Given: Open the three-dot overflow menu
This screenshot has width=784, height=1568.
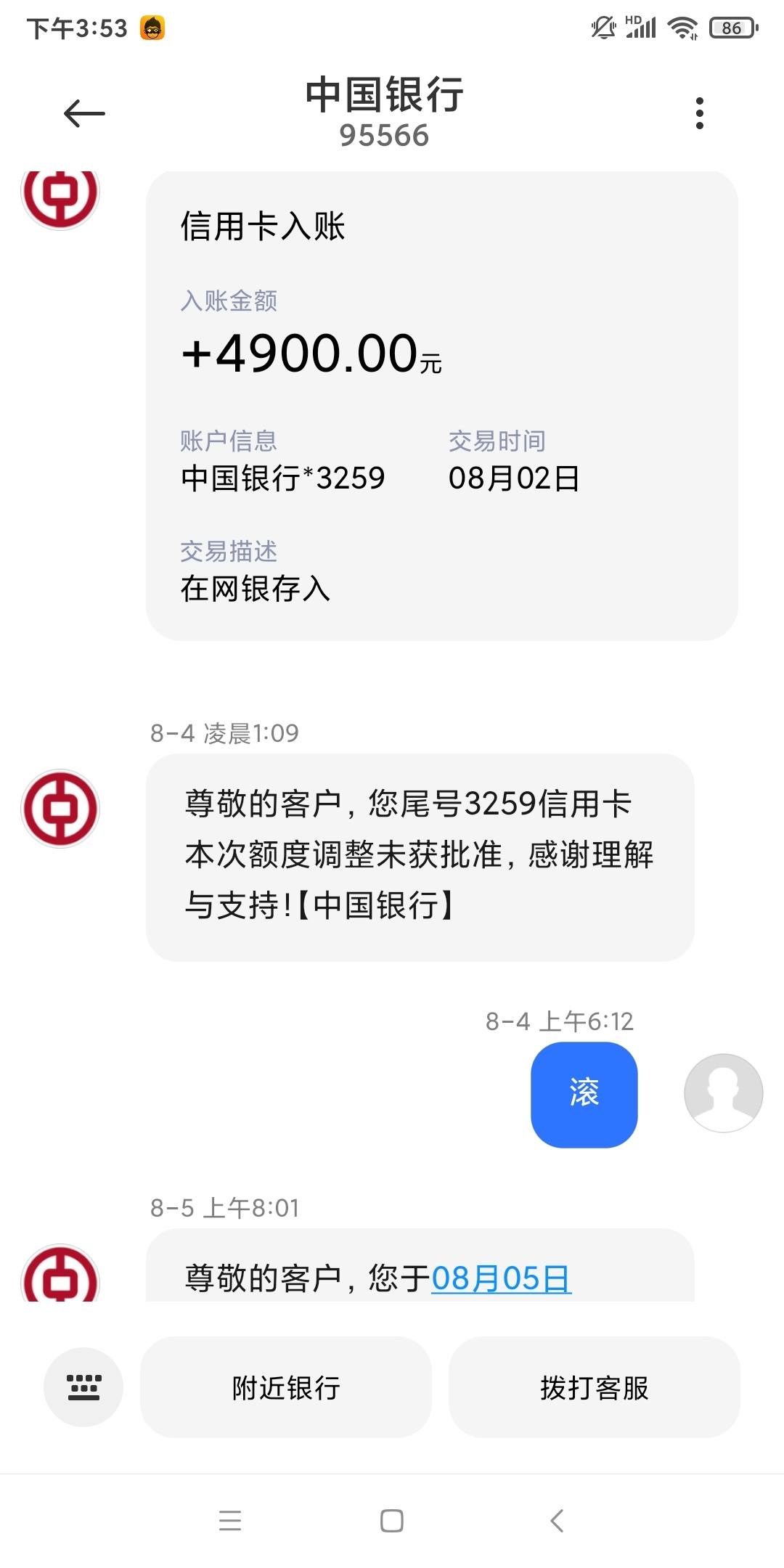Looking at the screenshot, I should point(699,113).
